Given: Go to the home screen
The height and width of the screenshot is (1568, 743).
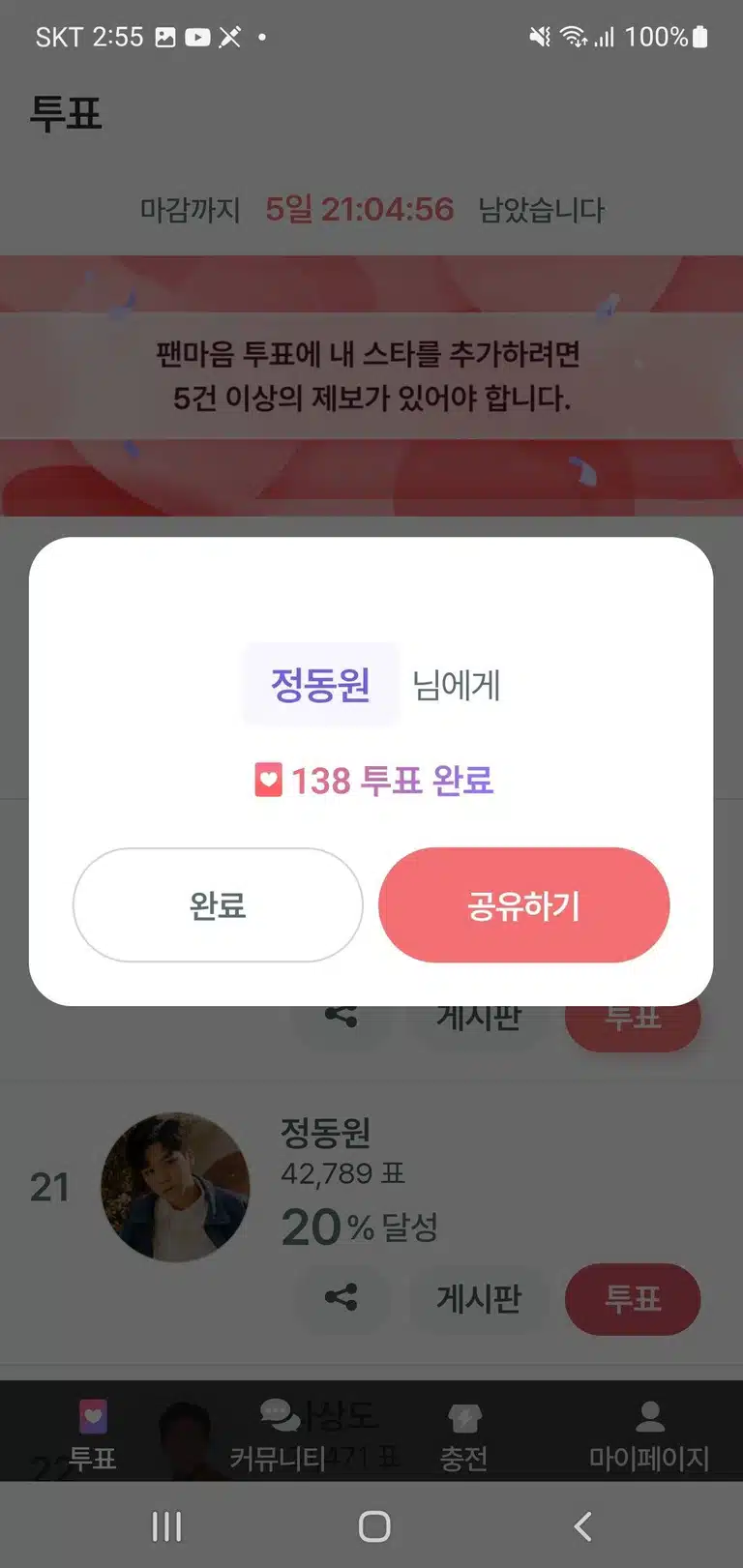Looking at the screenshot, I should 374,1526.
